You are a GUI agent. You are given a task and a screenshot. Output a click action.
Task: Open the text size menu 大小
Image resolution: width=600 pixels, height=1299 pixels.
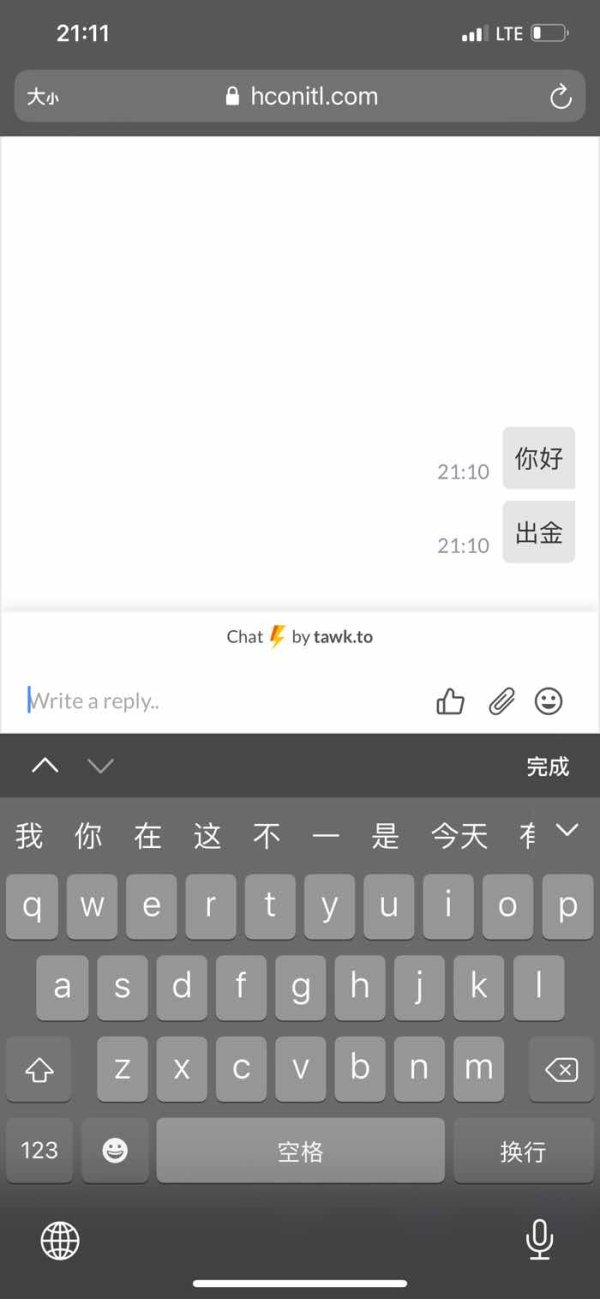(x=42, y=97)
